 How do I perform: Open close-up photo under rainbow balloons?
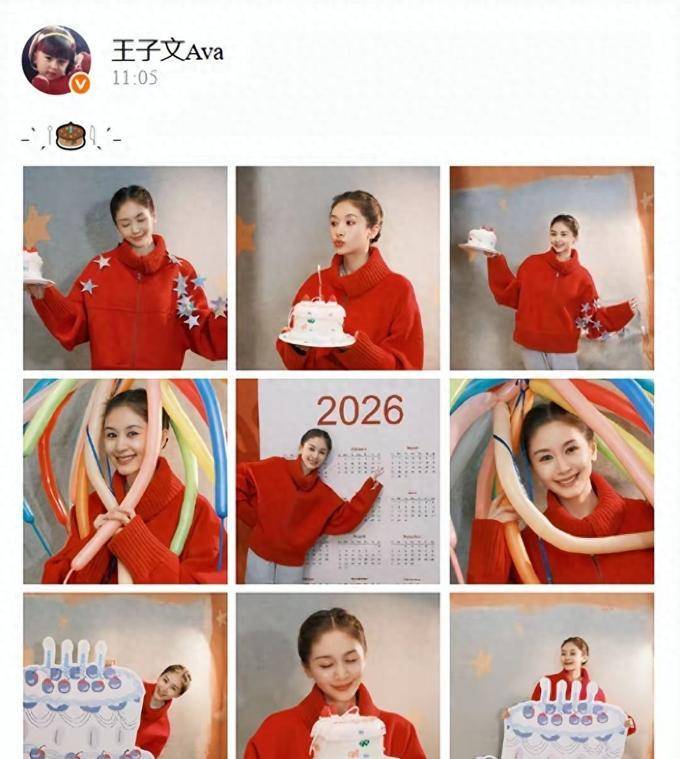click(551, 480)
